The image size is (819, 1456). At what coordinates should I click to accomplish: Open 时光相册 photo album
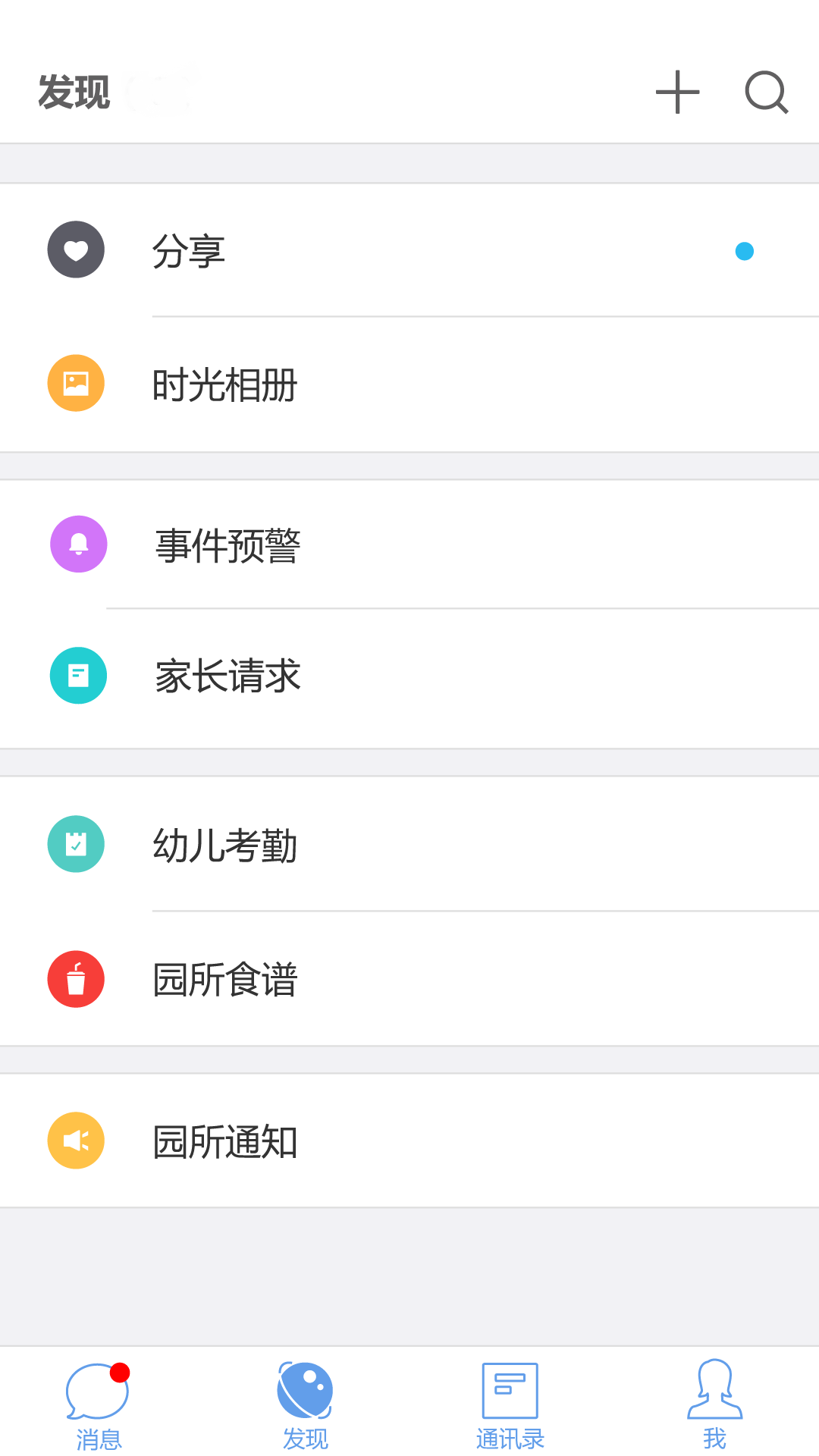point(409,384)
